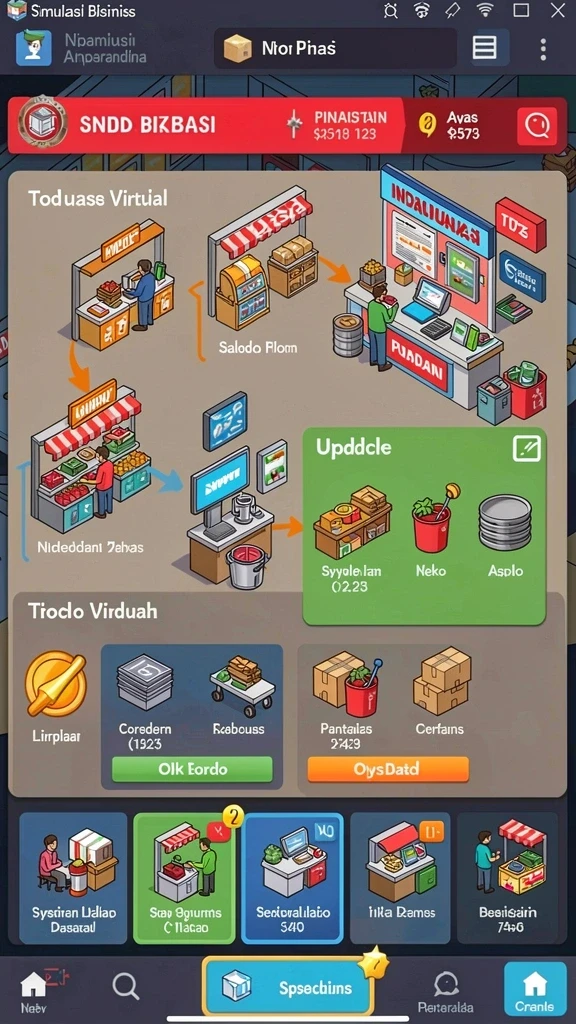Open the Besiisairn 7496 card
Viewport: 576px width, 1024px height.
click(507, 878)
